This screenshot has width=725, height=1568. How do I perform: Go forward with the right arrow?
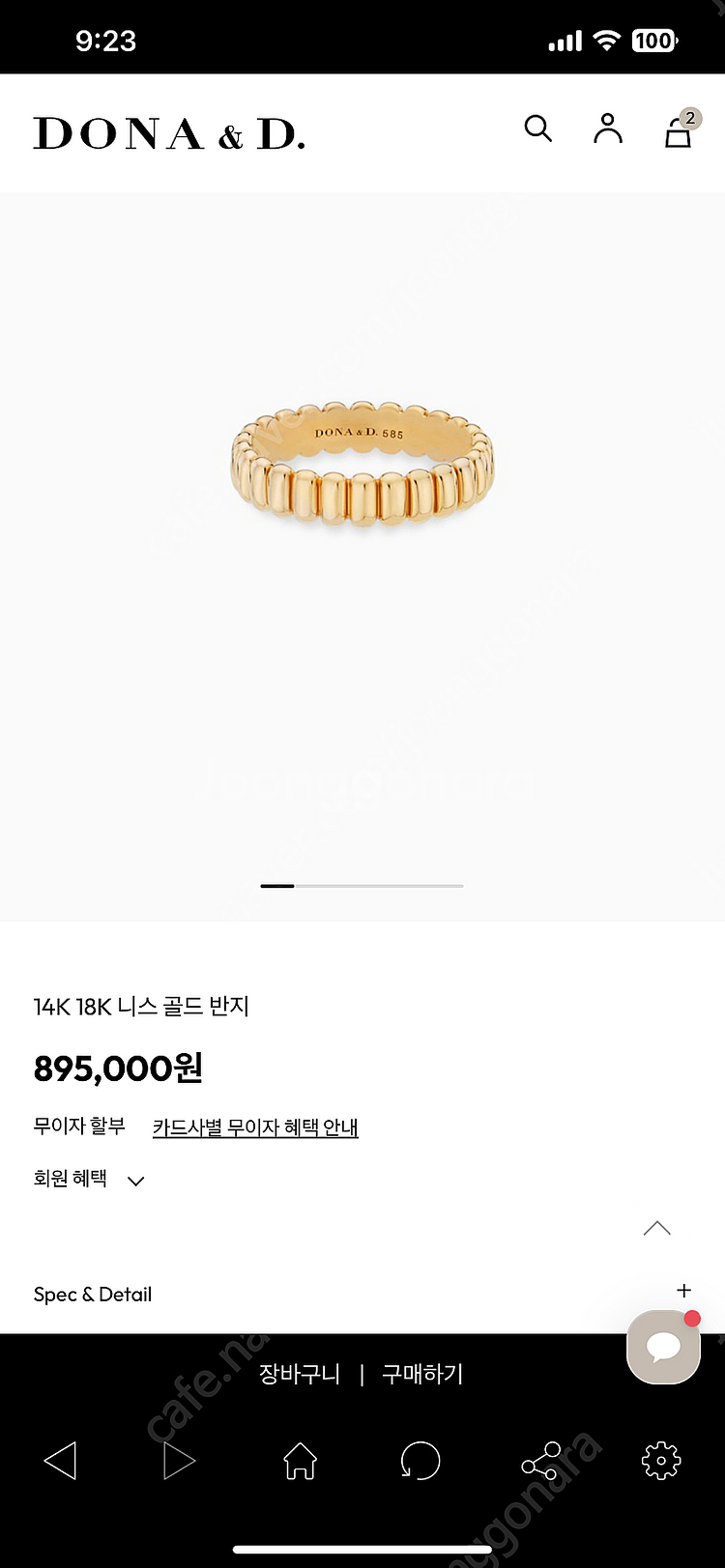tap(179, 1460)
